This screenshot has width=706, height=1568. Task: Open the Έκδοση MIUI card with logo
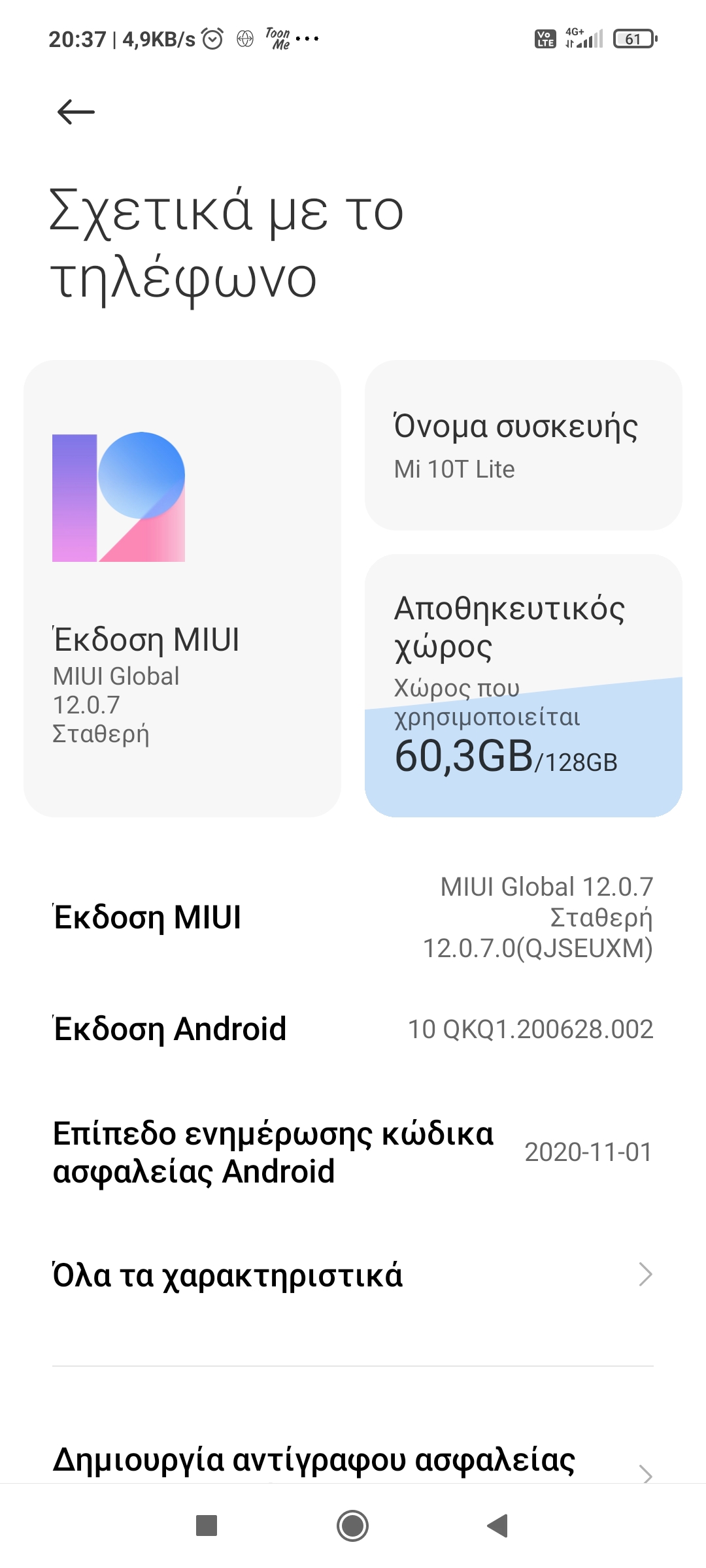[182, 588]
